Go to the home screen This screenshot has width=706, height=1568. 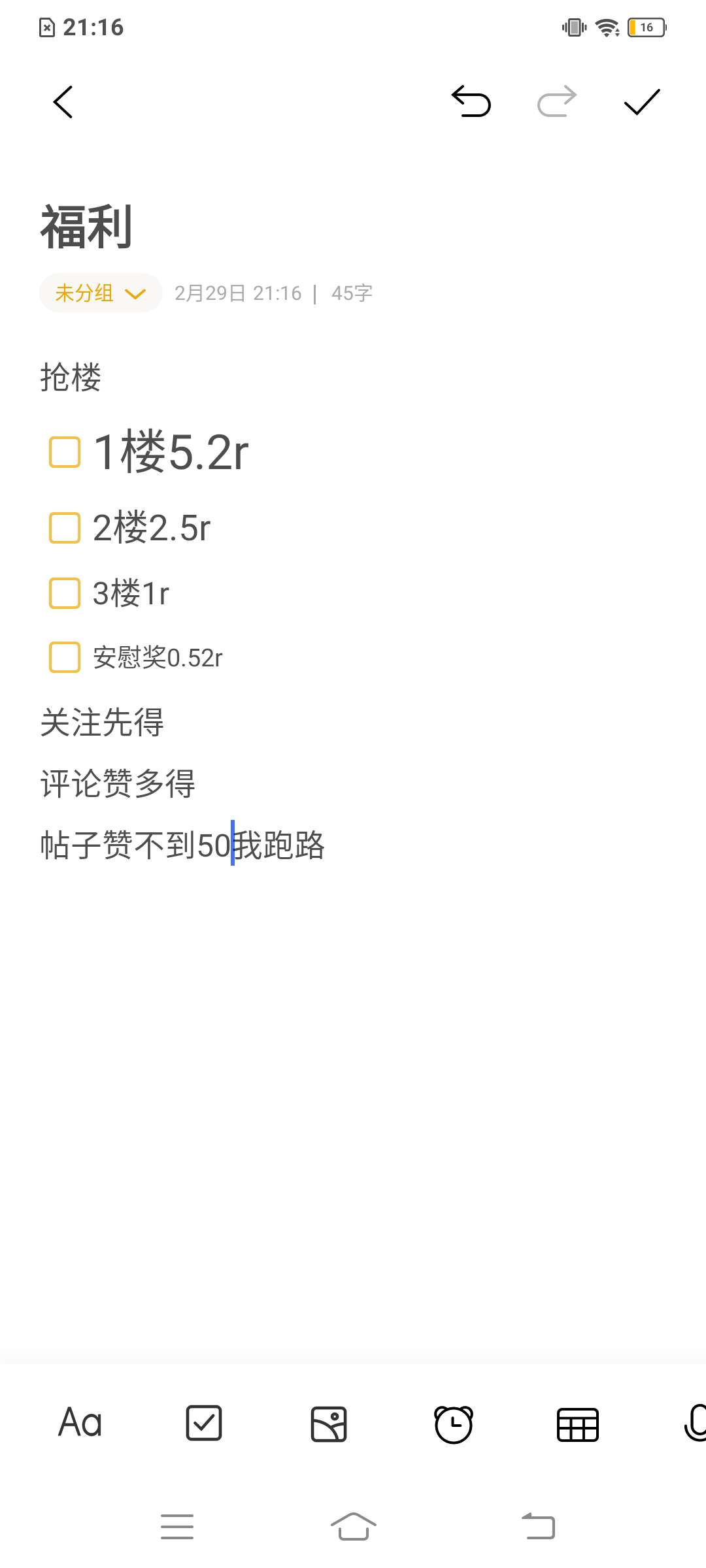[x=353, y=1527]
